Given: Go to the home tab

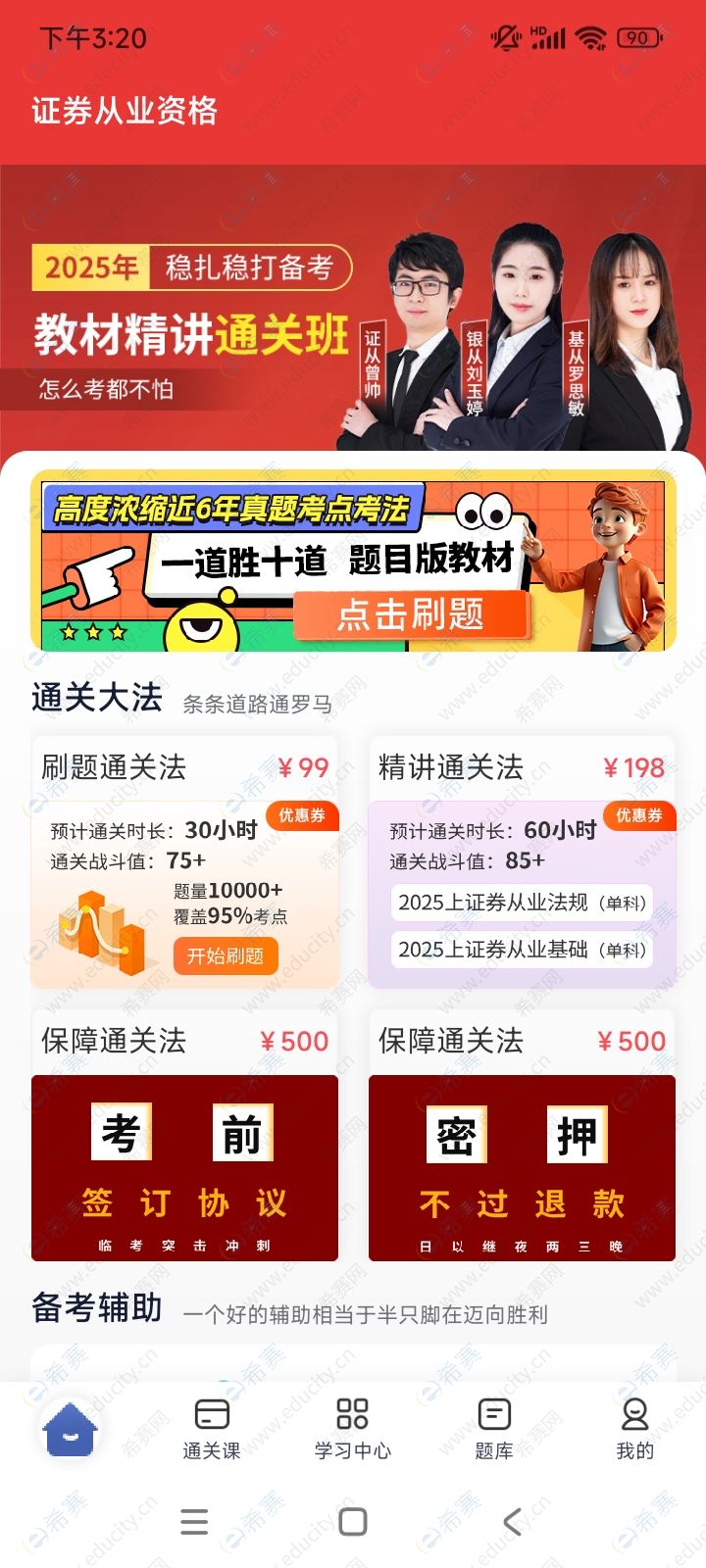Looking at the screenshot, I should (70, 1429).
